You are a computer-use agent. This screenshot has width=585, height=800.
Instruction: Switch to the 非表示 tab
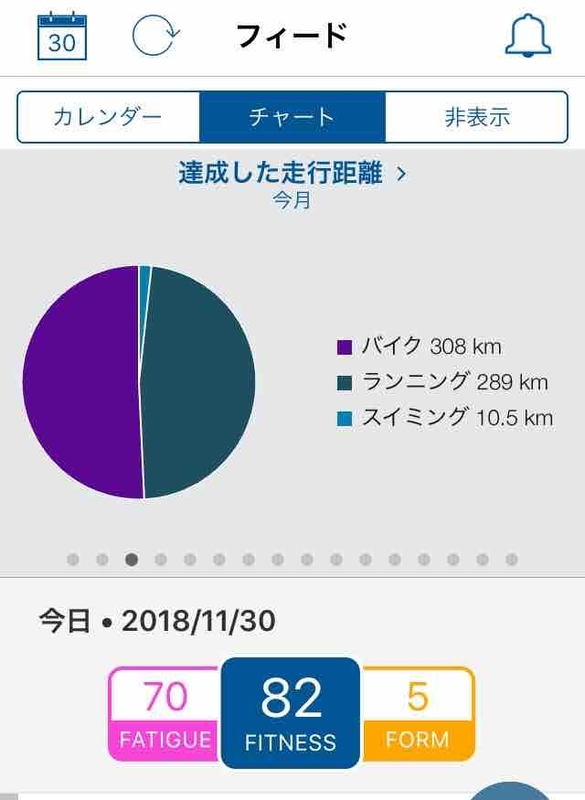tap(476, 117)
